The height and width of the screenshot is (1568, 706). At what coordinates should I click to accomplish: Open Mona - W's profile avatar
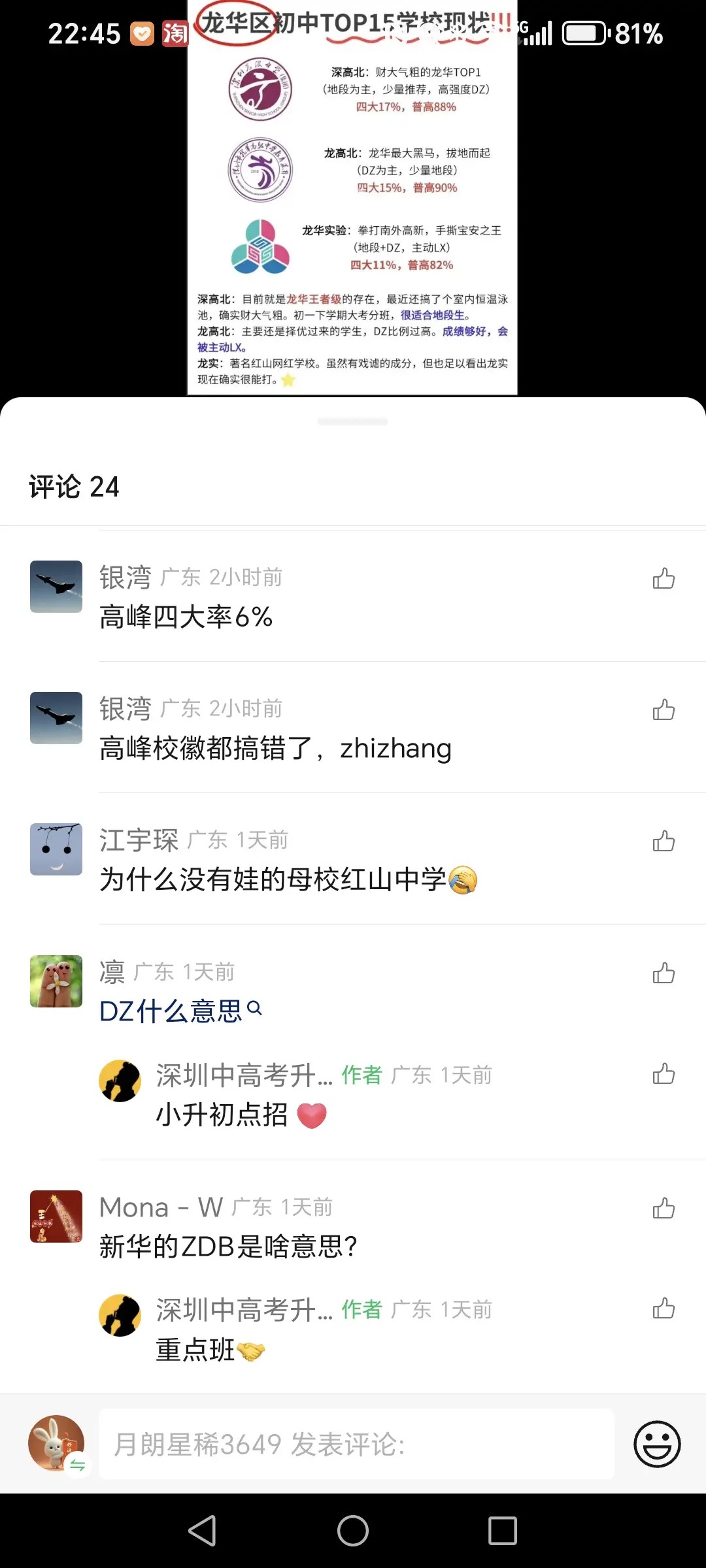tap(56, 1217)
